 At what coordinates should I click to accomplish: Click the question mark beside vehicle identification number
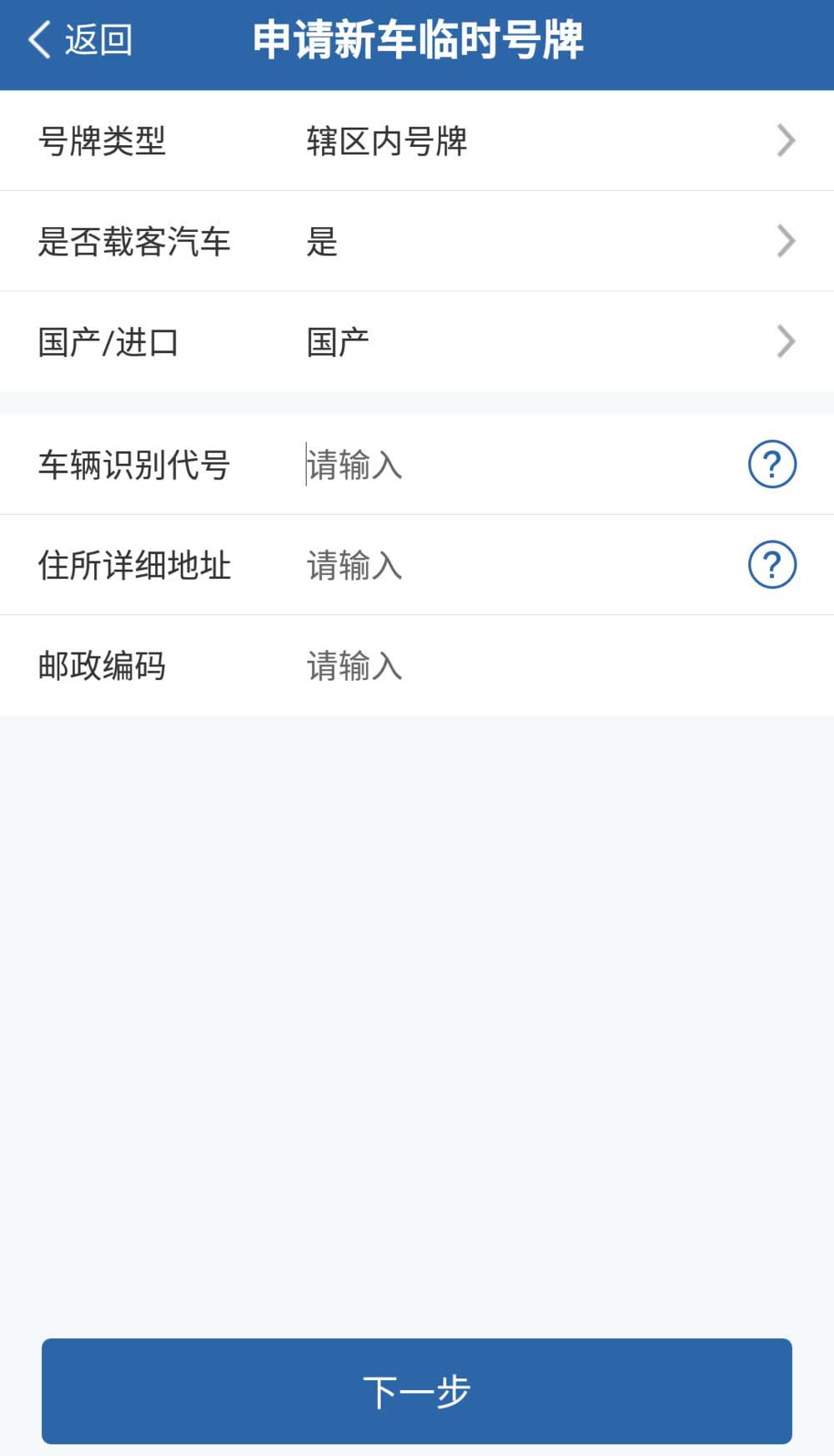click(x=771, y=465)
